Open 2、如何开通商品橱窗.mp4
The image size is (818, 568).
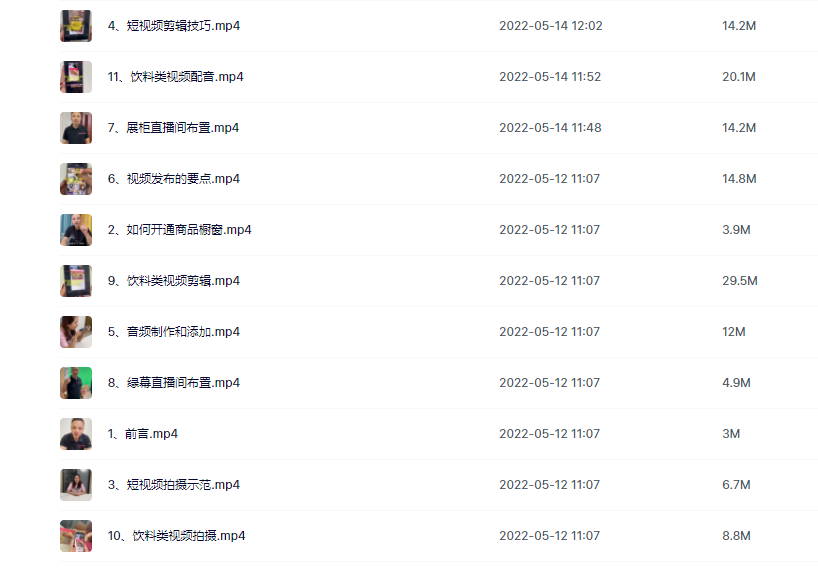pyautogui.click(x=179, y=230)
